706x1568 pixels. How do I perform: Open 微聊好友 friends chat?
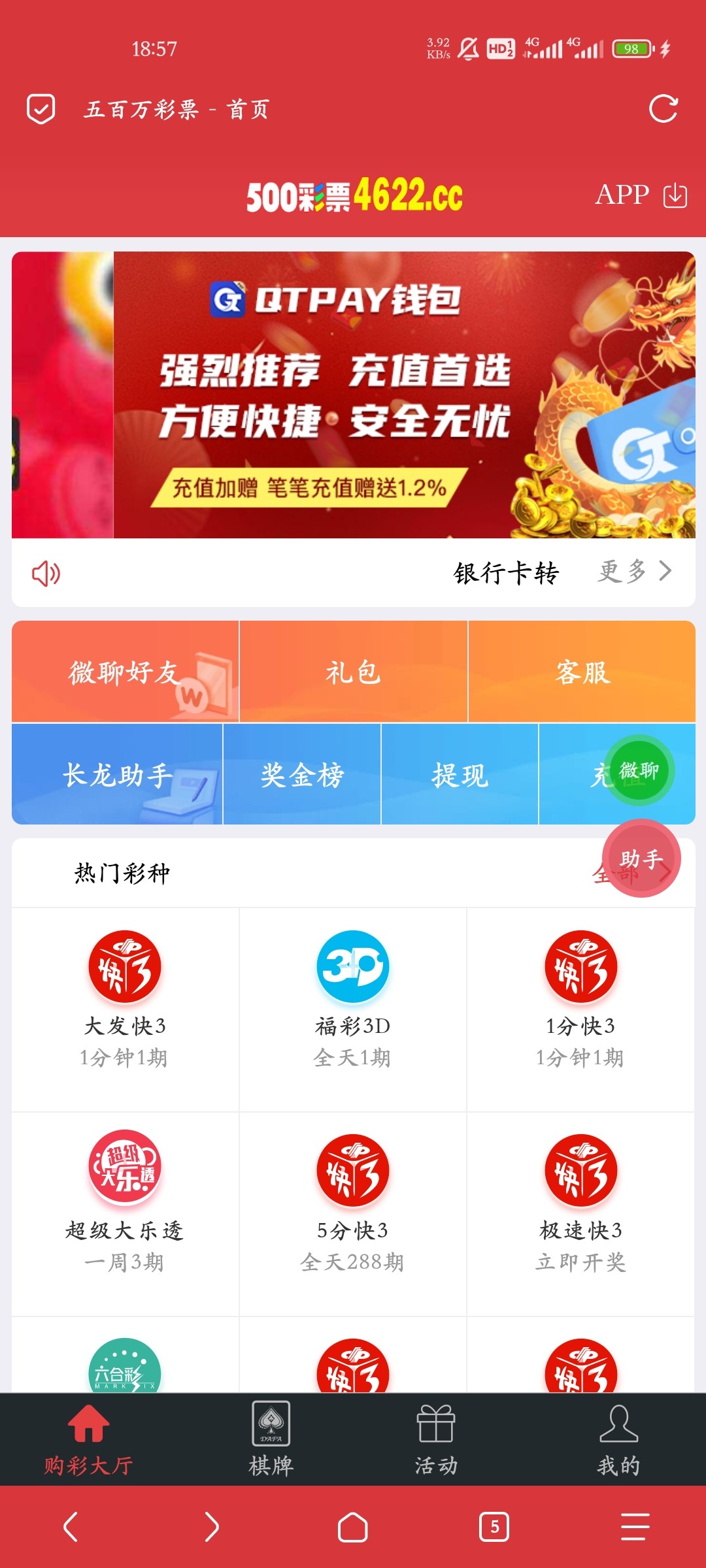point(125,672)
